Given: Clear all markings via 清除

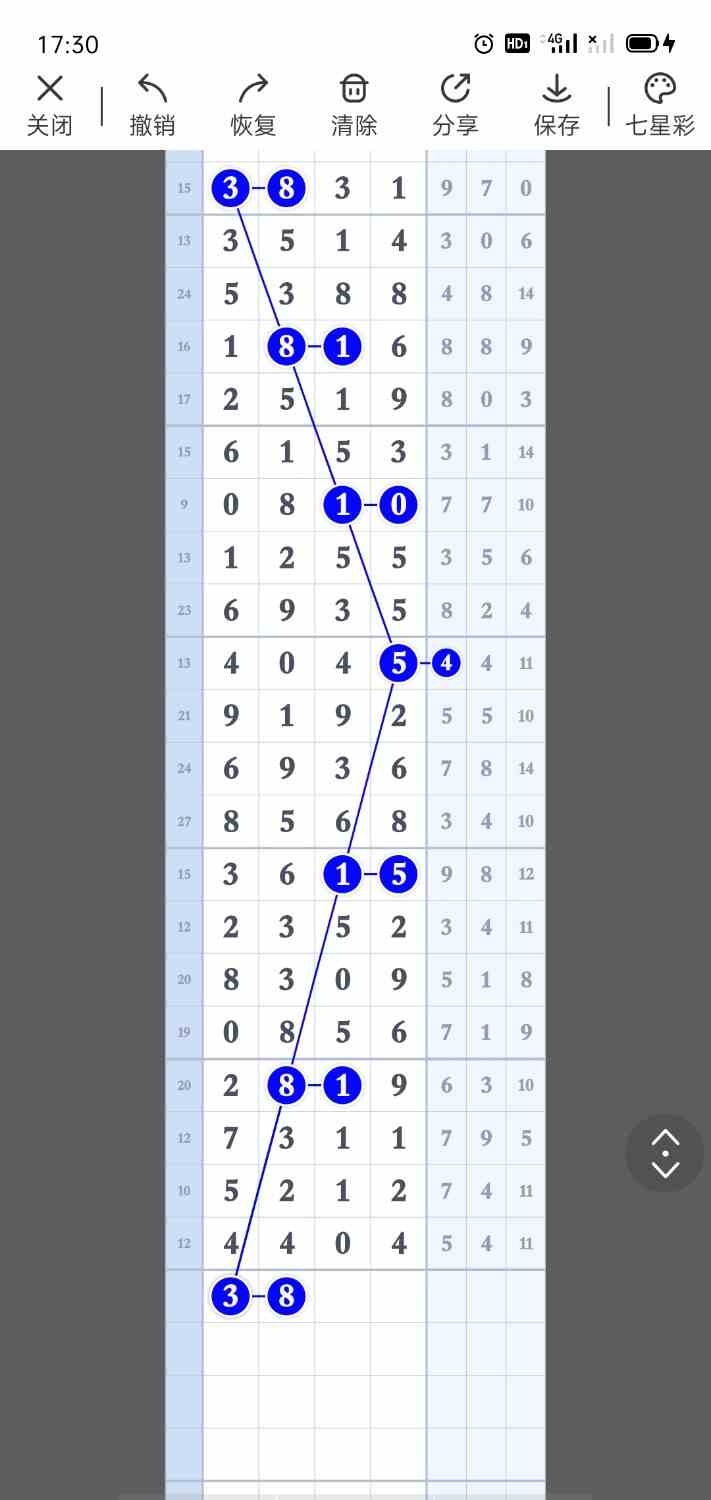Looking at the screenshot, I should point(354,105).
